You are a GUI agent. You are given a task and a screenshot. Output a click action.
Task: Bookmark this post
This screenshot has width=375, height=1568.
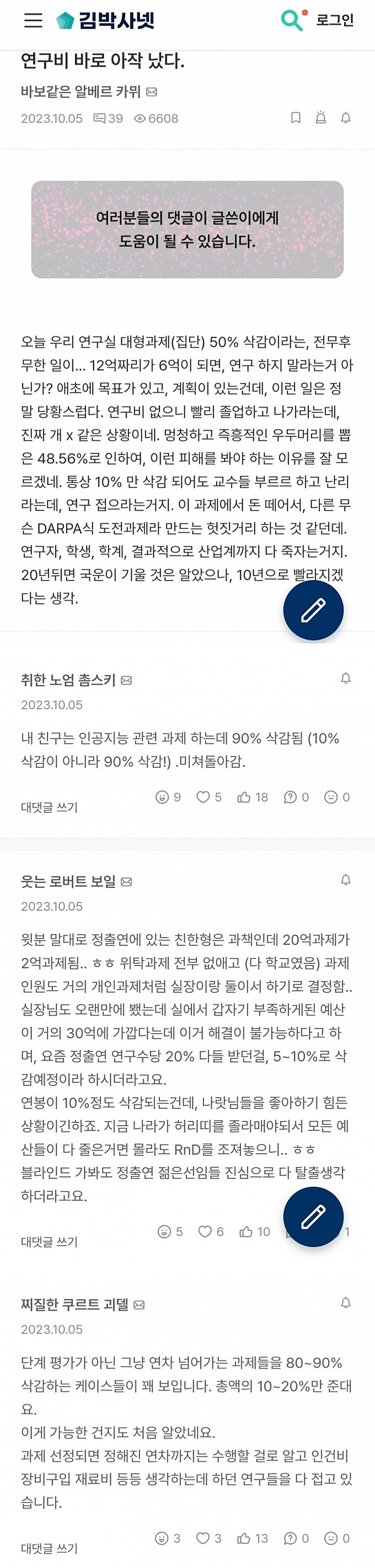(x=296, y=117)
